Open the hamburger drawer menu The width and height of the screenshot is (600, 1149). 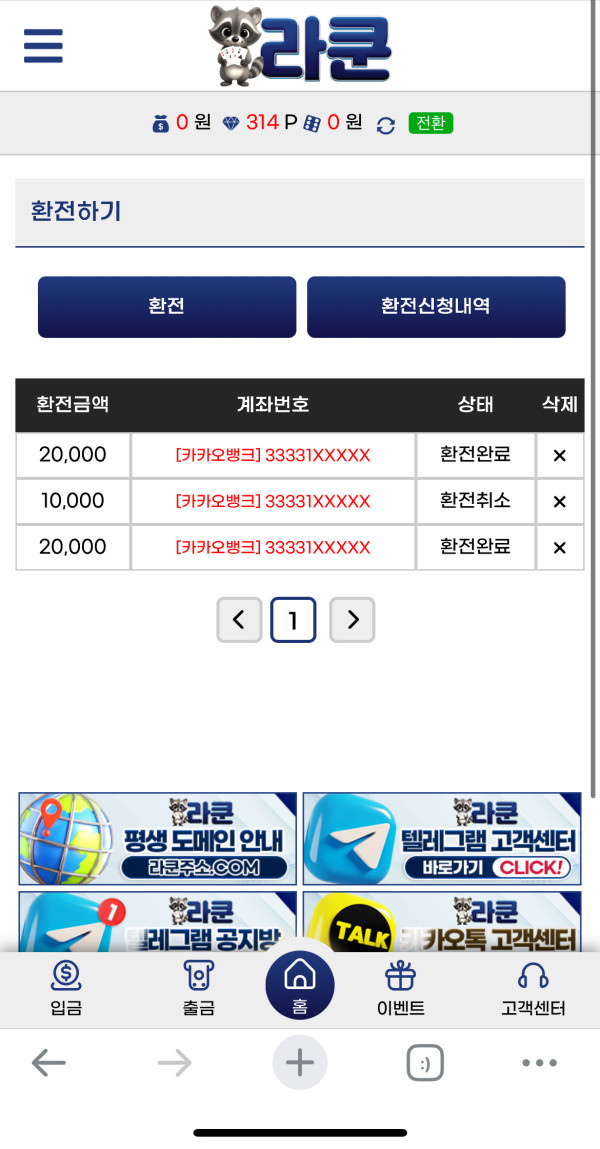43,45
